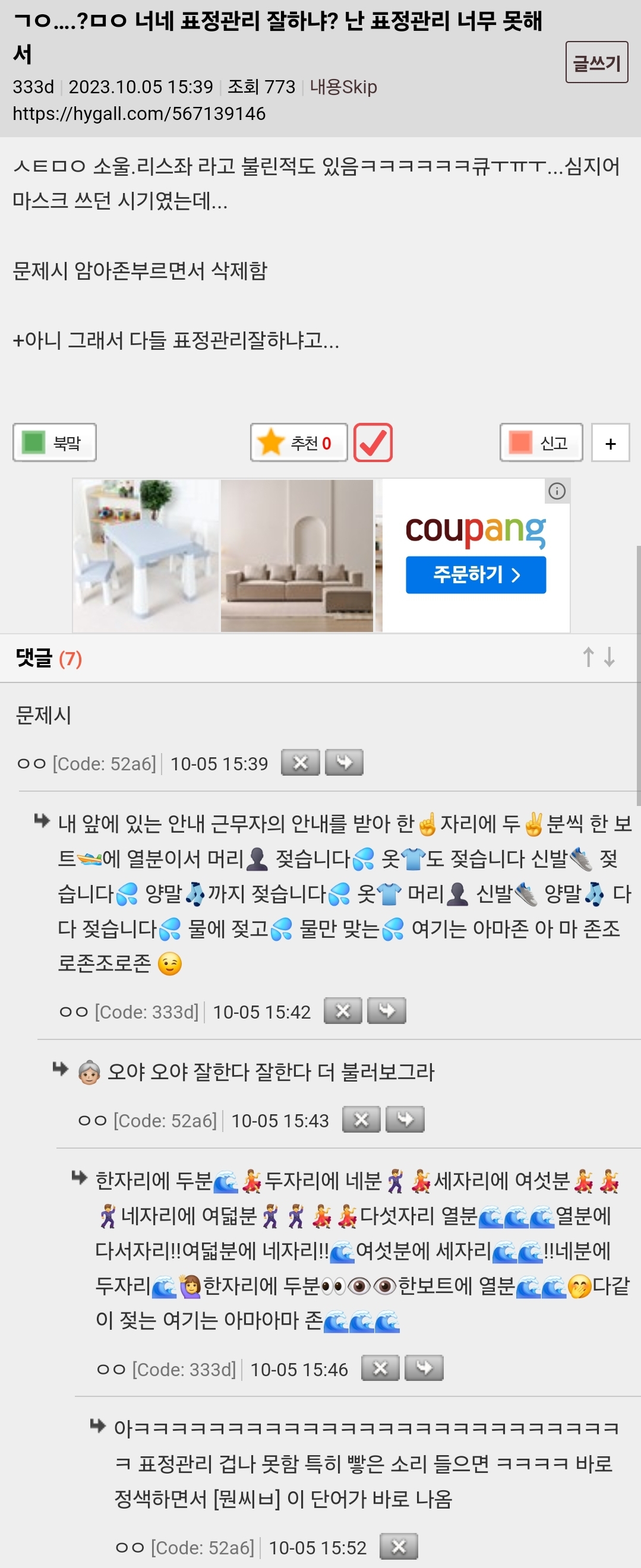Reply to the 10-05 15:43 comment
The image size is (641, 1568).
[405, 1120]
